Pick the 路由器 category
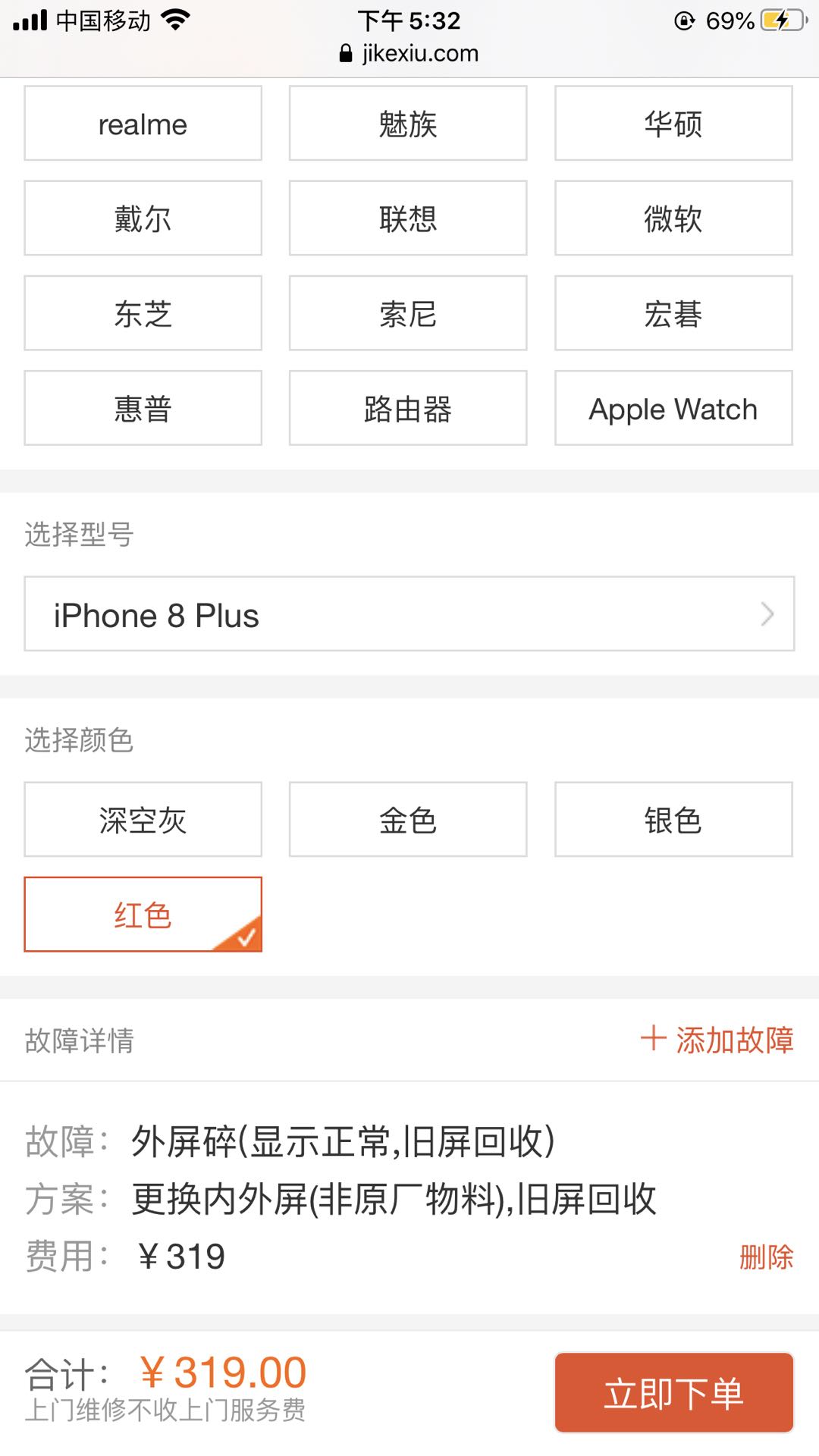819x1456 pixels. click(408, 408)
